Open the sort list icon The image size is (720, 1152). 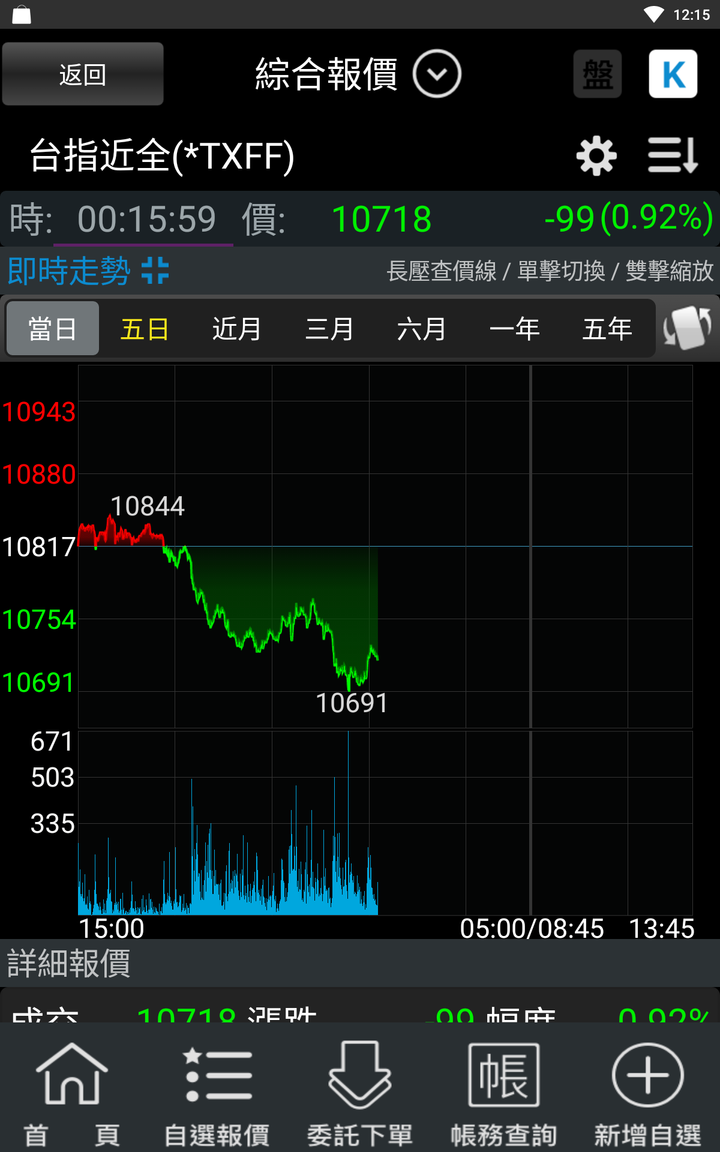[672, 156]
